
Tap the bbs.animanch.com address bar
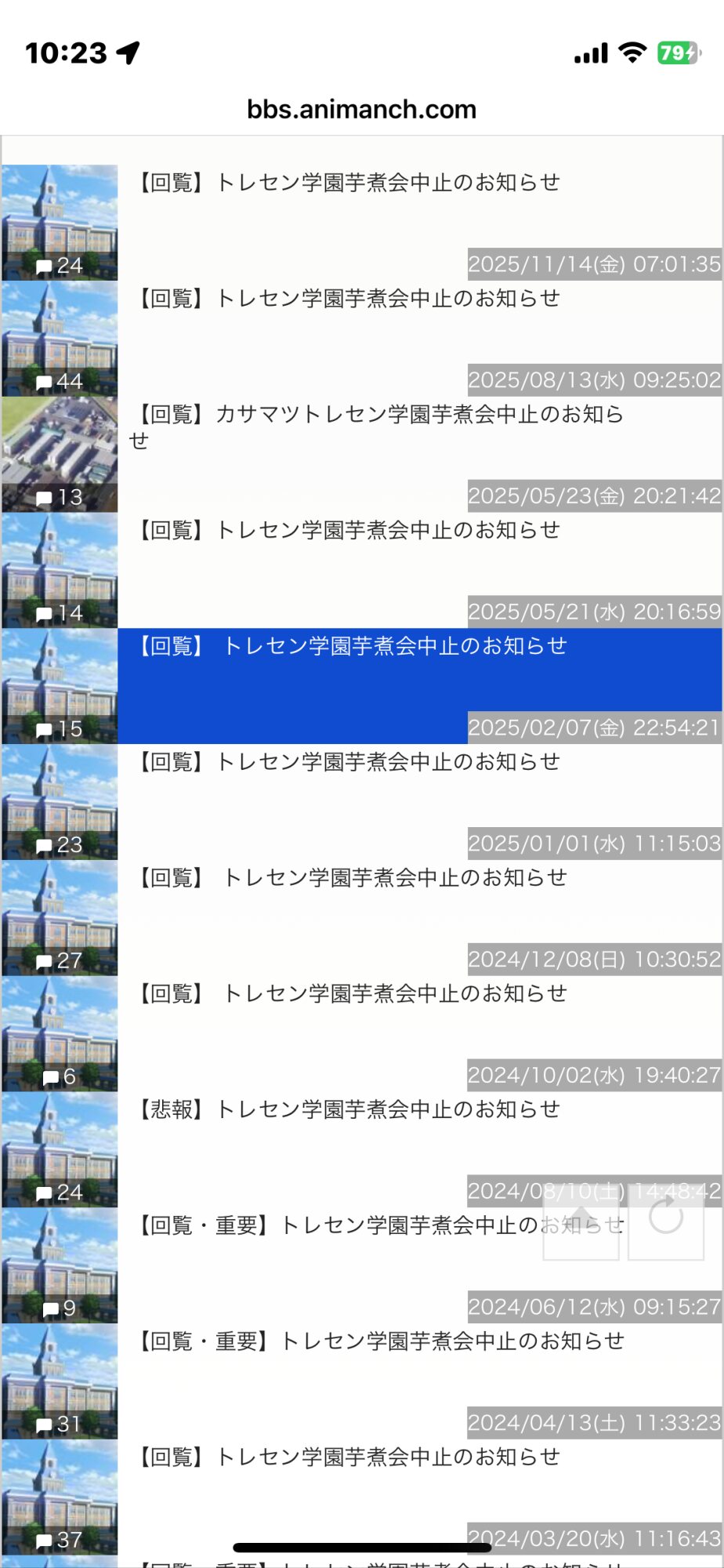pos(361,109)
